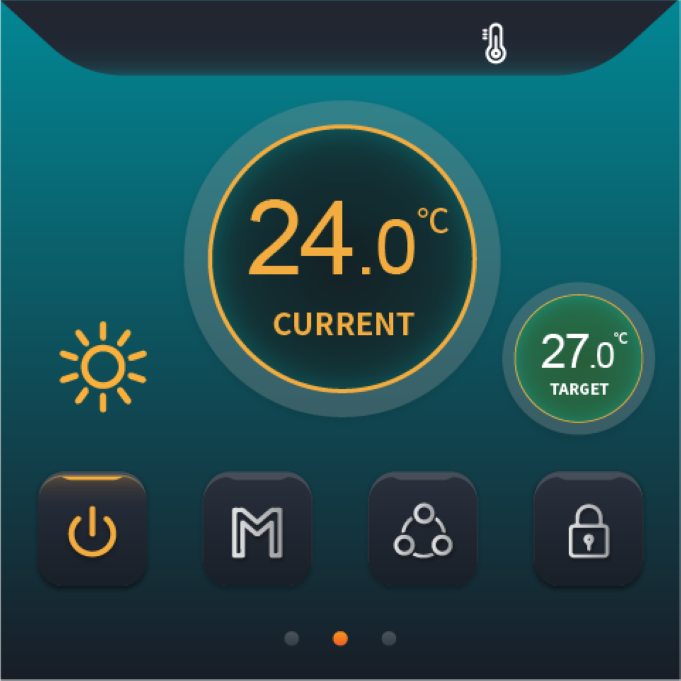
Task: Open the three-circle cycle function button
Action: tap(423, 530)
